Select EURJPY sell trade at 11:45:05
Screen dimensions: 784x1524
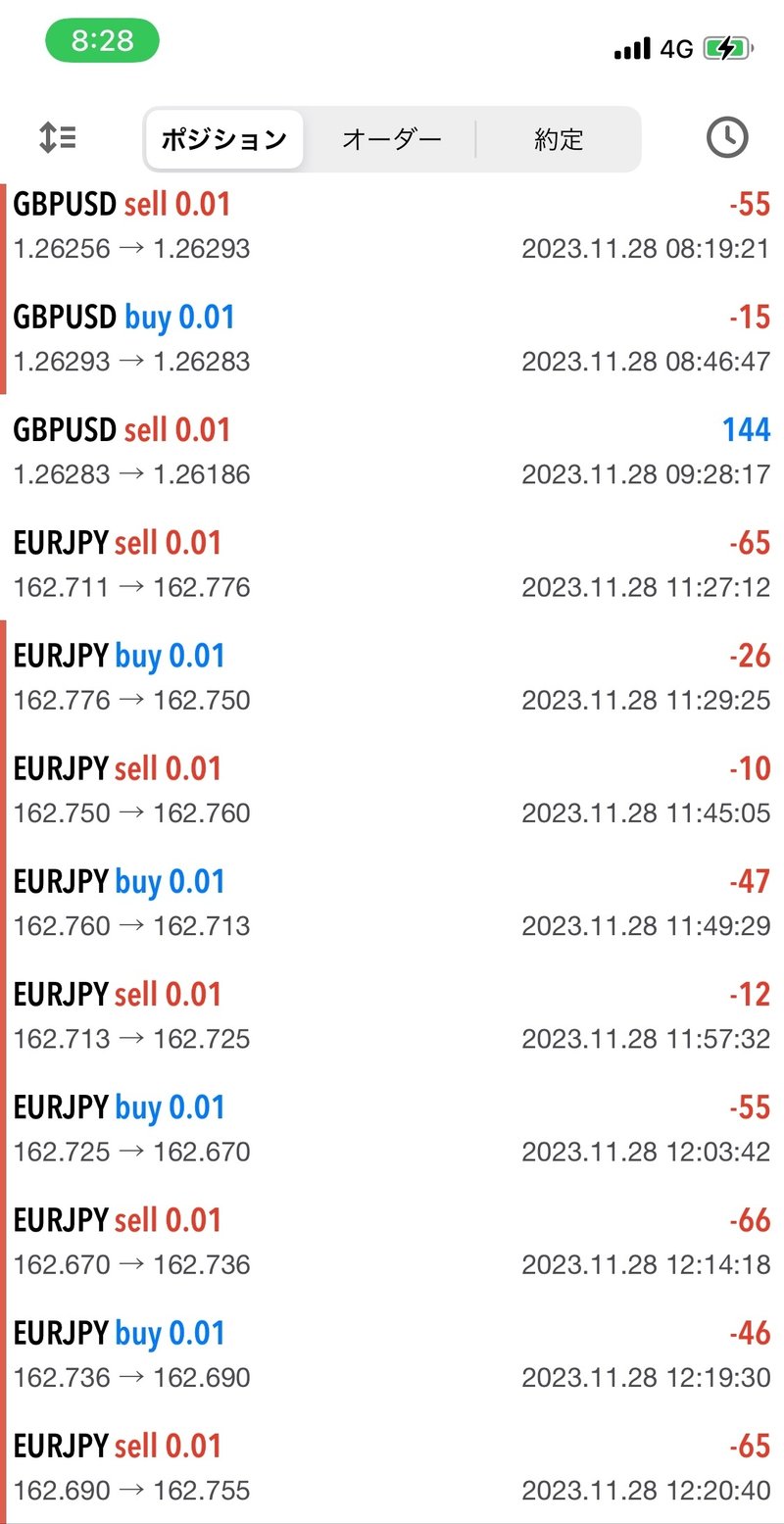pyautogui.click(x=392, y=789)
